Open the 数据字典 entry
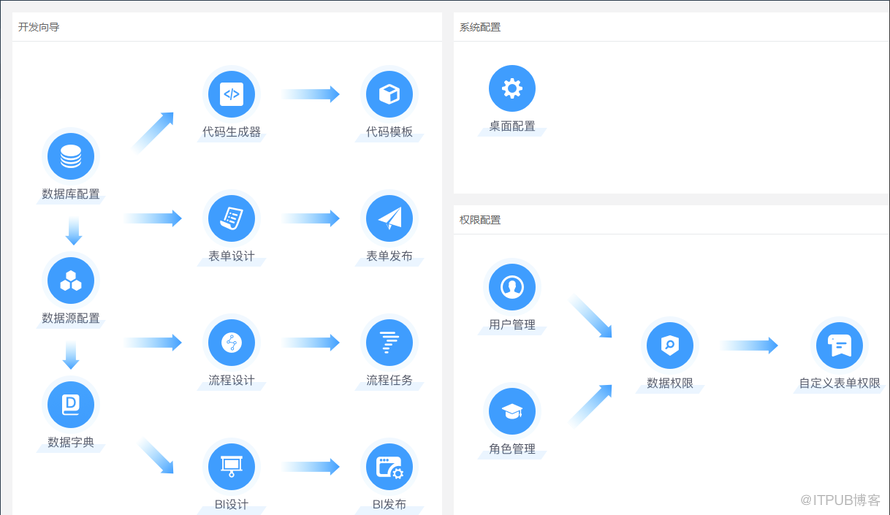 [71, 405]
